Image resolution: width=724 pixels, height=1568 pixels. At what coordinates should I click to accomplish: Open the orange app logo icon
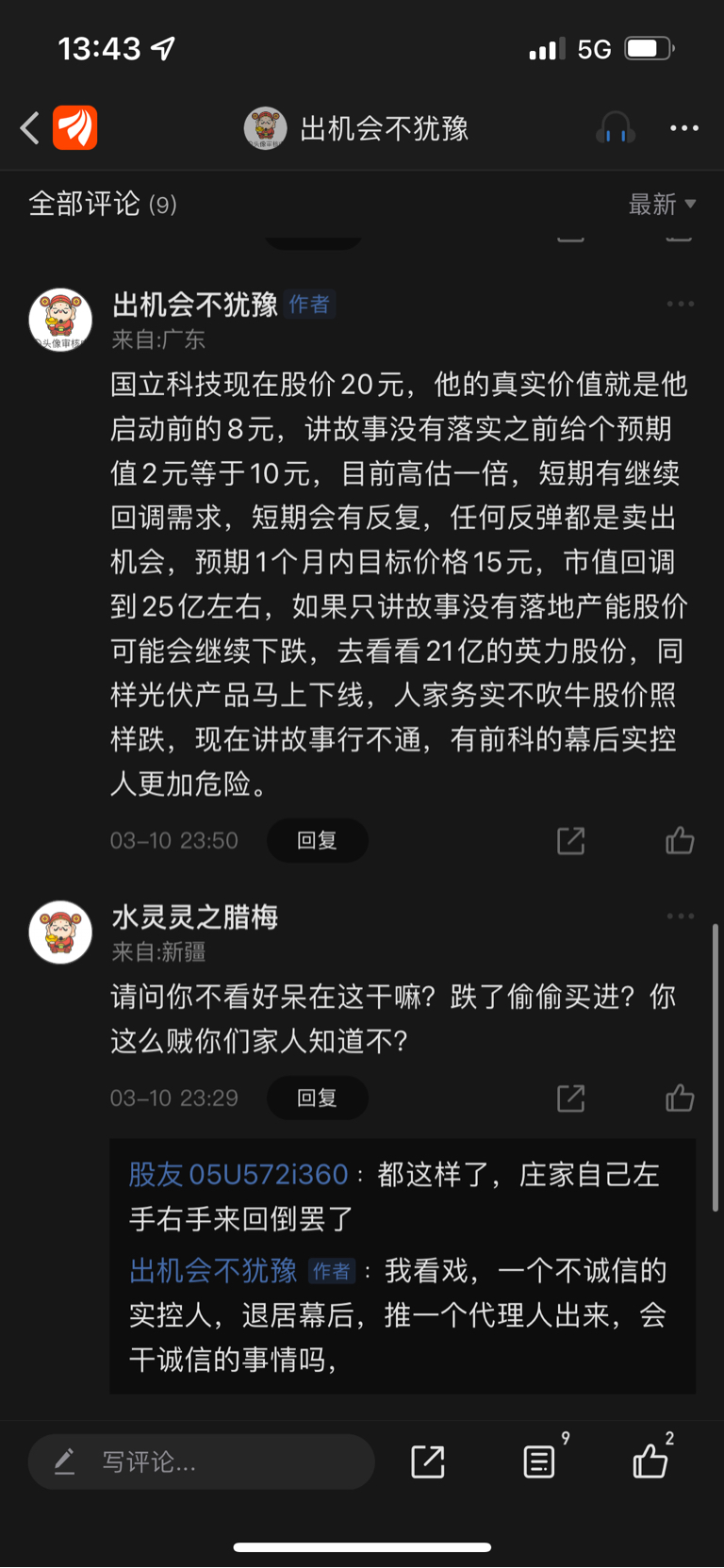(x=75, y=127)
